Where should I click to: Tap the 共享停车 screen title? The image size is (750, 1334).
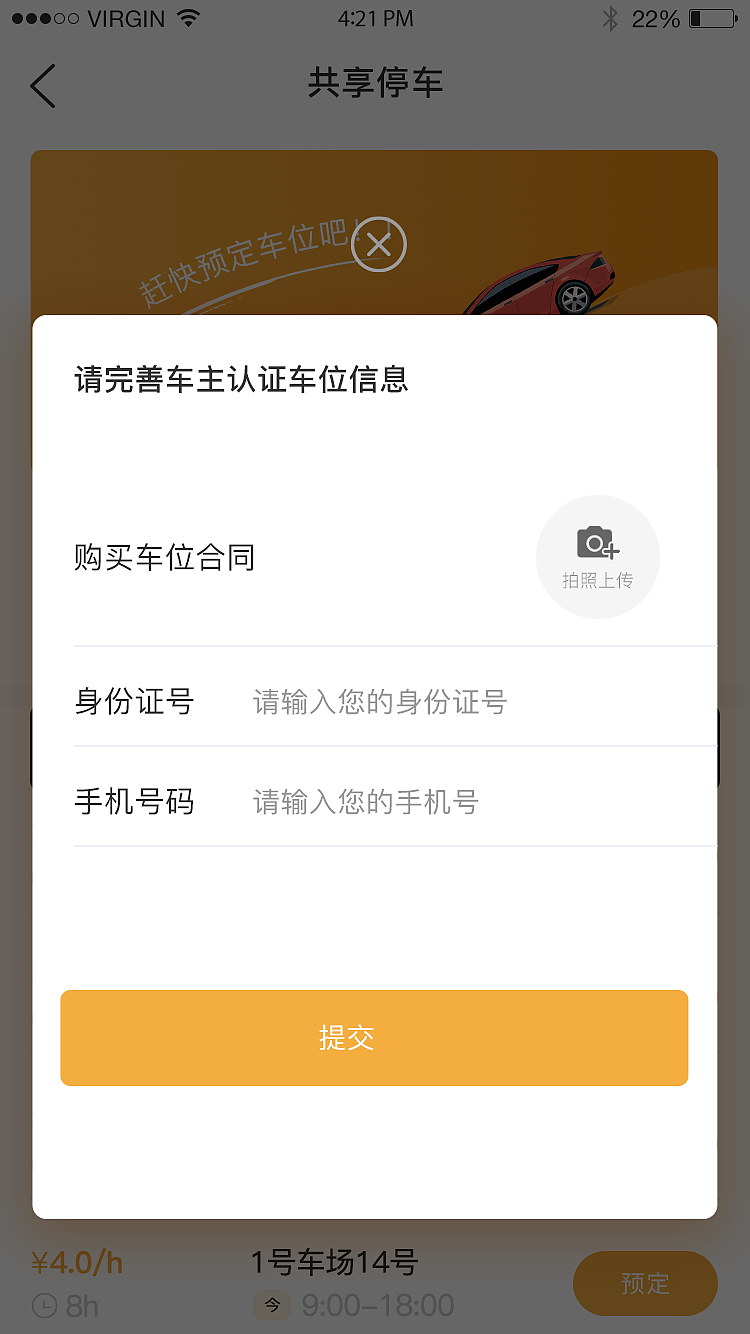click(x=374, y=85)
